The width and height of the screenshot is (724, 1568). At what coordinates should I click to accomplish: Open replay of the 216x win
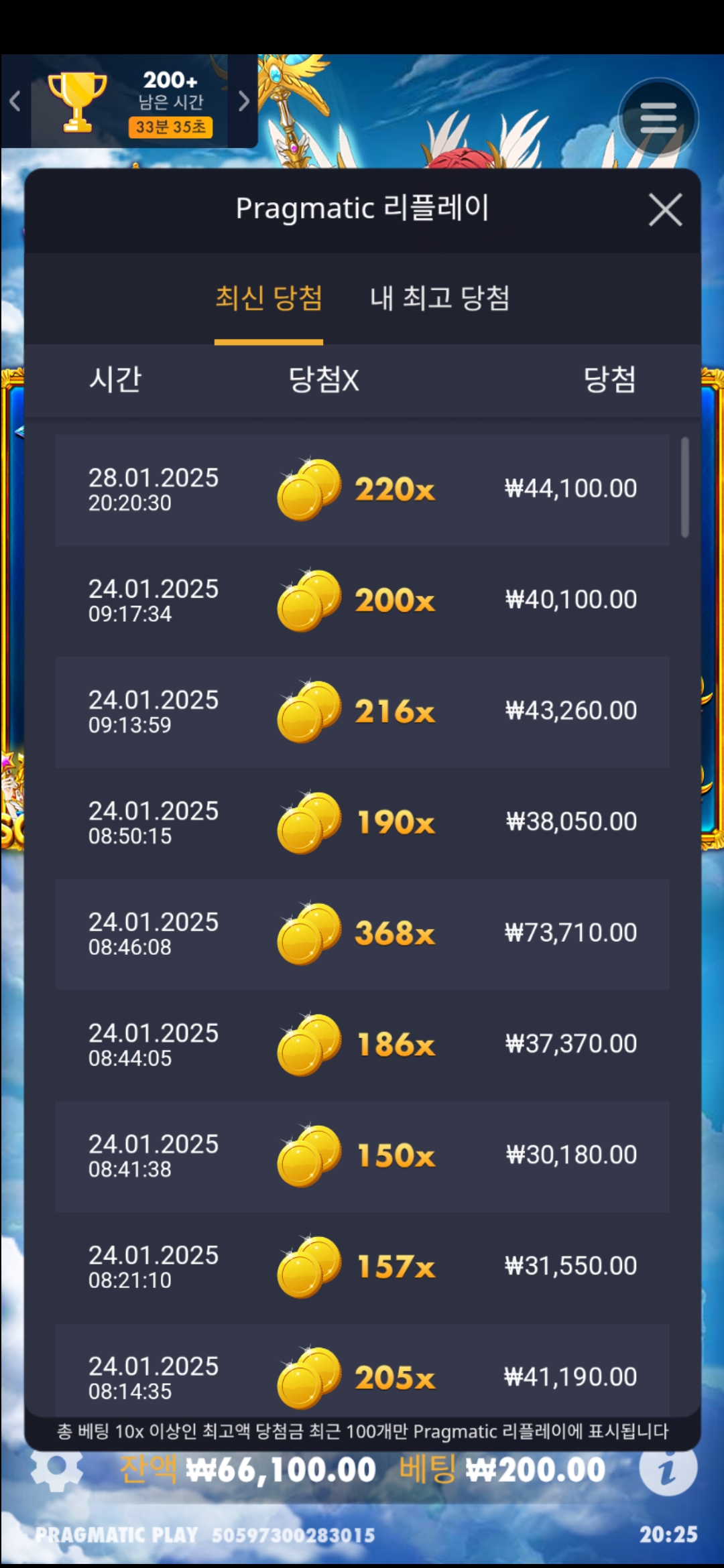[x=362, y=712]
